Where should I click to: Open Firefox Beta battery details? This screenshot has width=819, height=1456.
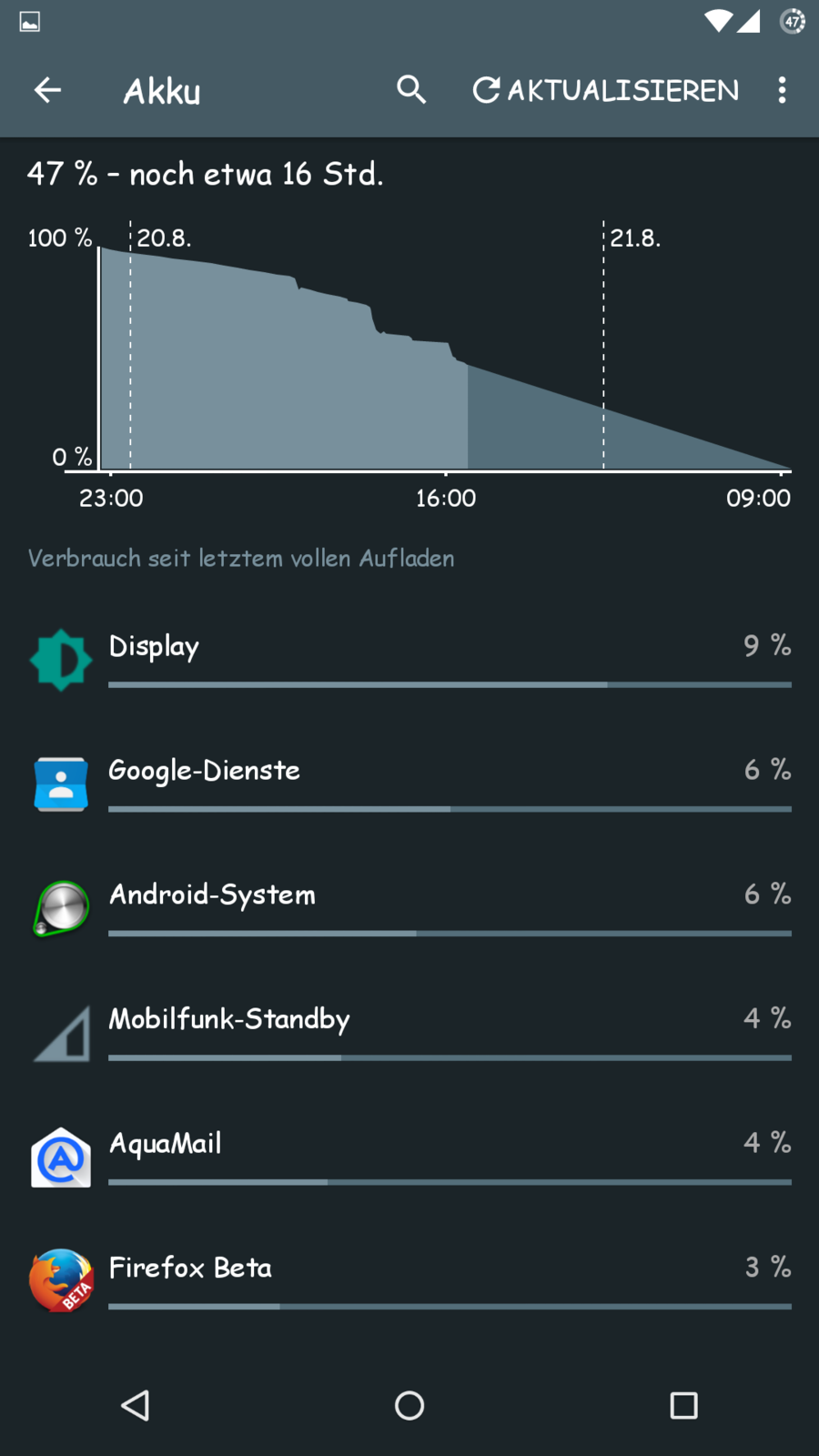pyautogui.click(x=409, y=1280)
